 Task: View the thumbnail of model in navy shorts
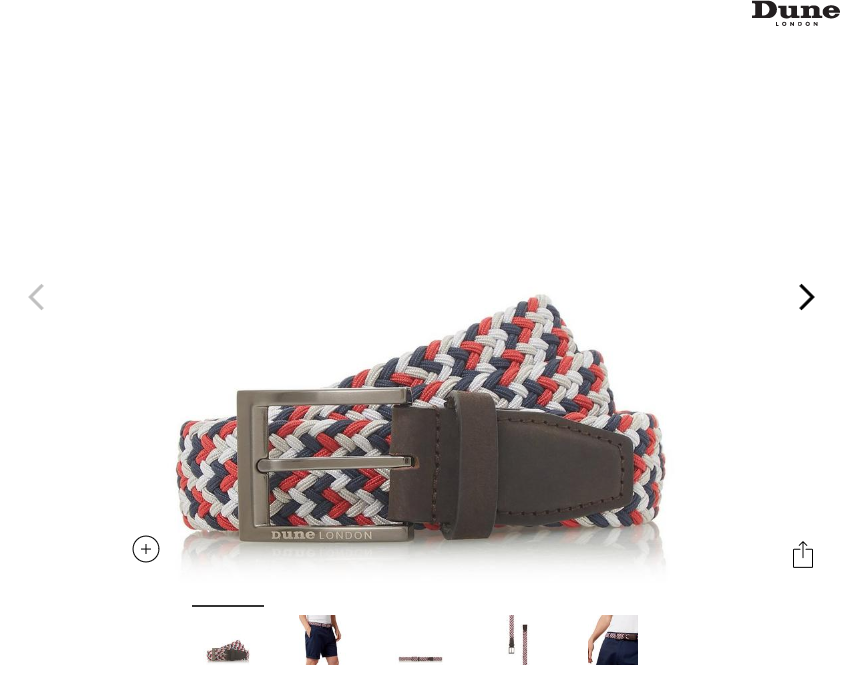click(323, 640)
